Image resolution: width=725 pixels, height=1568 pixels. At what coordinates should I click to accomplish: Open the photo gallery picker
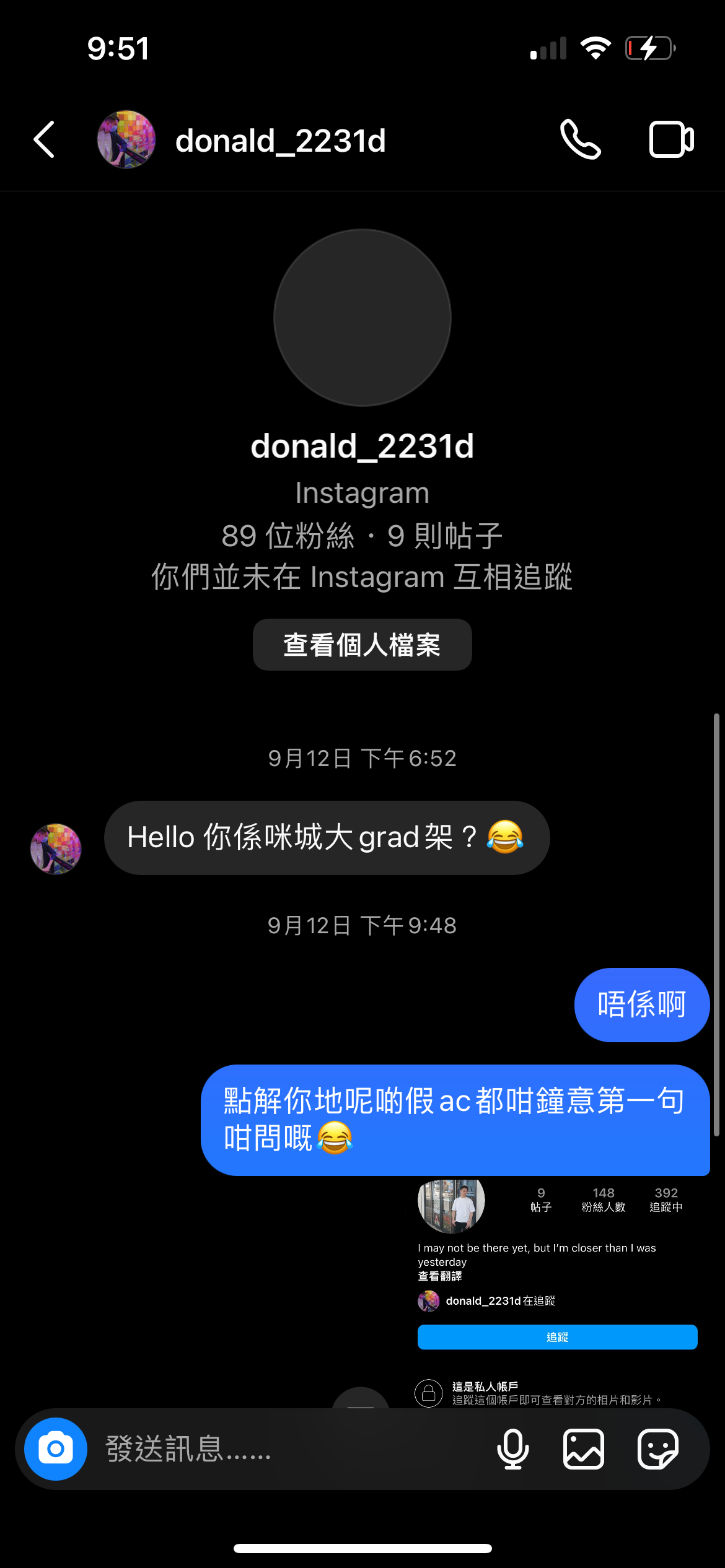583,1449
